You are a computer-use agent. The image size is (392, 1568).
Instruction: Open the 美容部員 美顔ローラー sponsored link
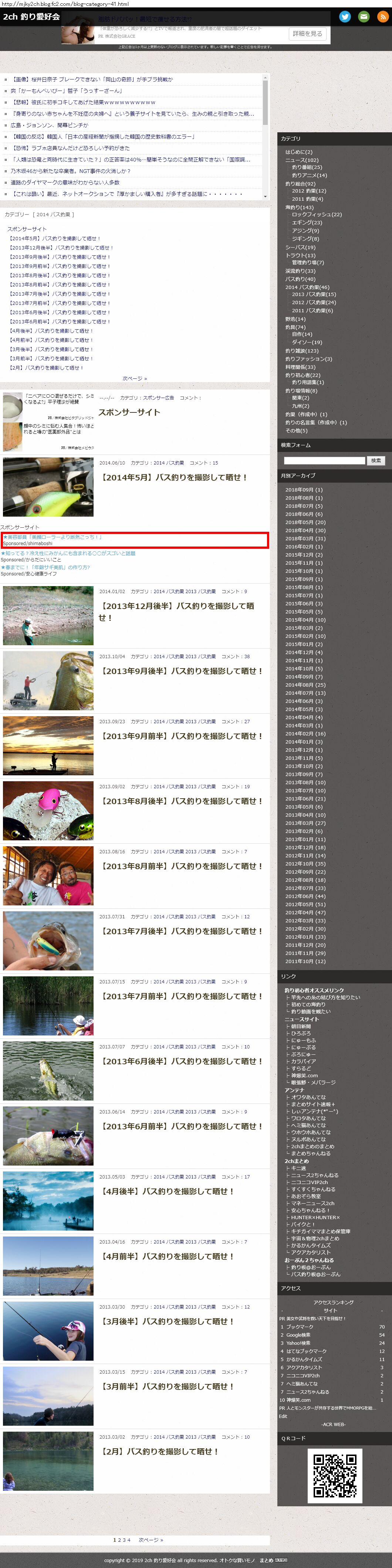tap(53, 537)
